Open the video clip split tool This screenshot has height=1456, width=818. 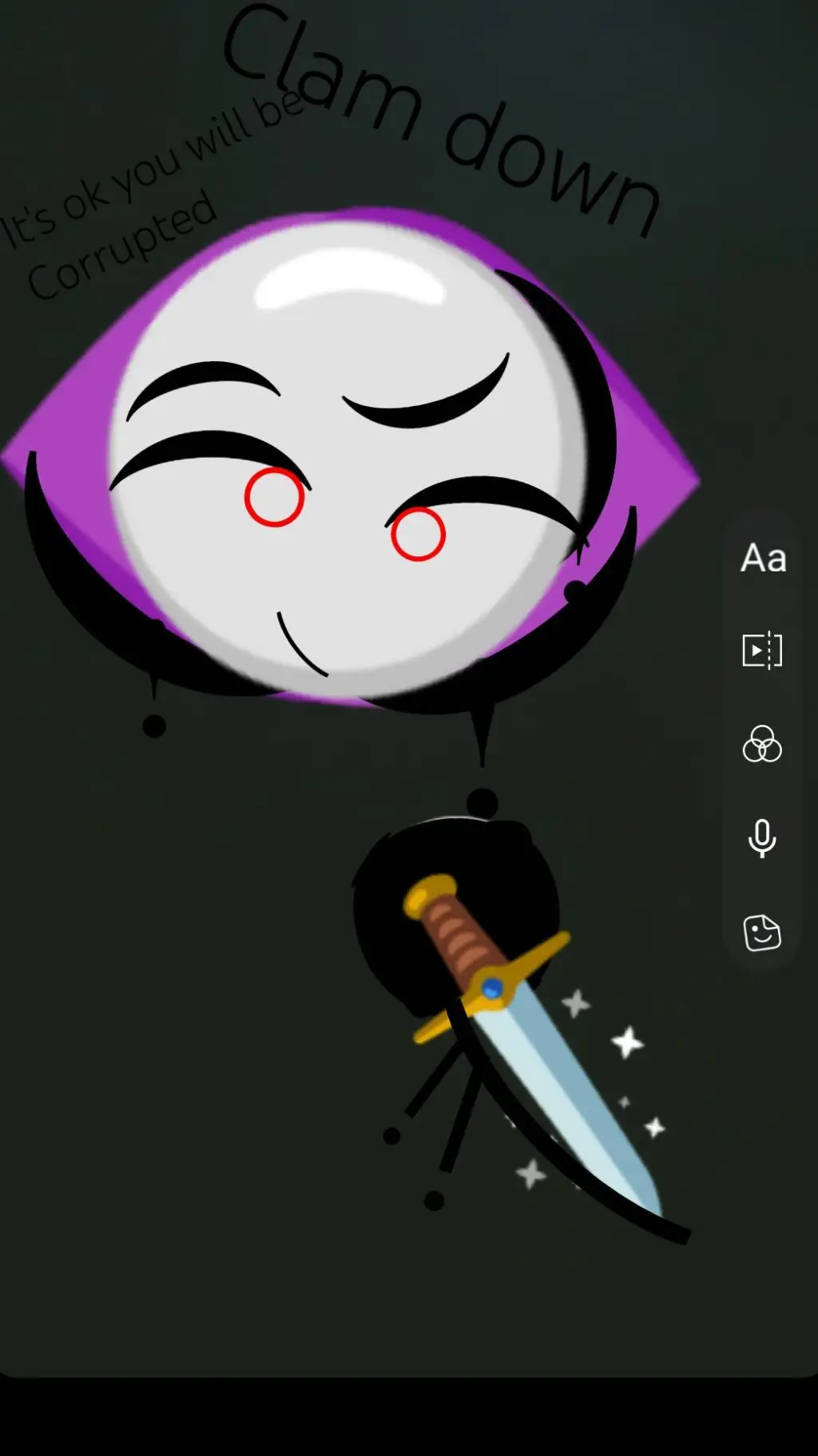click(x=762, y=650)
